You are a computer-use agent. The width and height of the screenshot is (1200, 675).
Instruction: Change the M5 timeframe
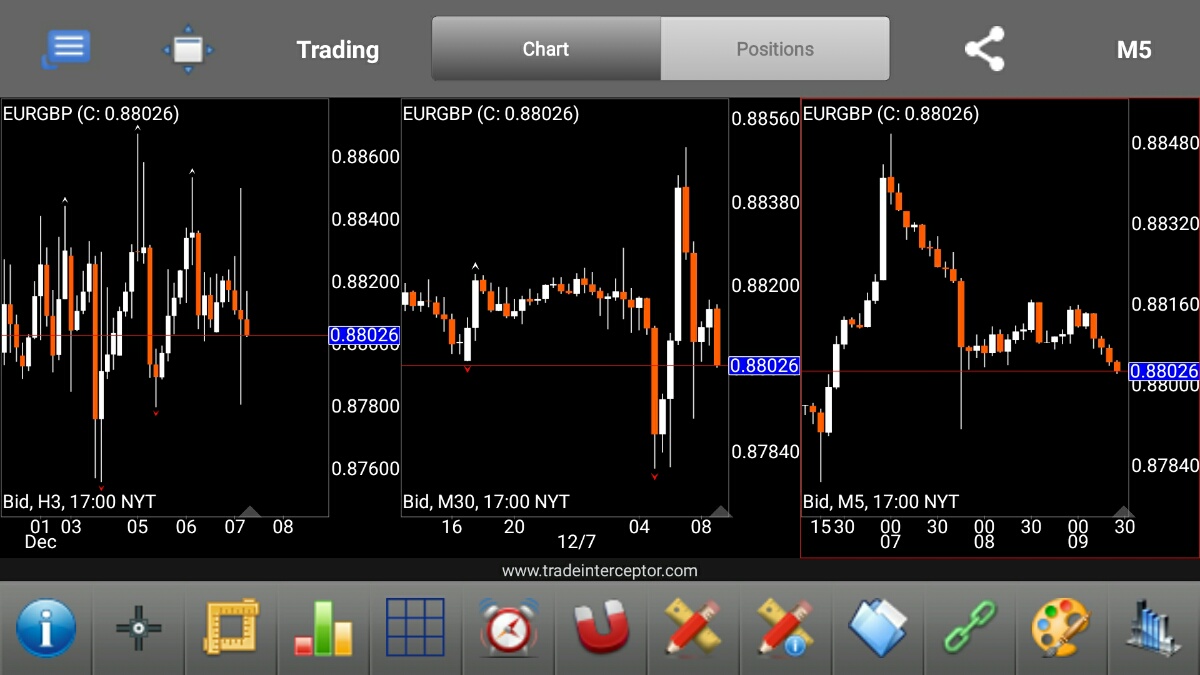click(x=1134, y=49)
